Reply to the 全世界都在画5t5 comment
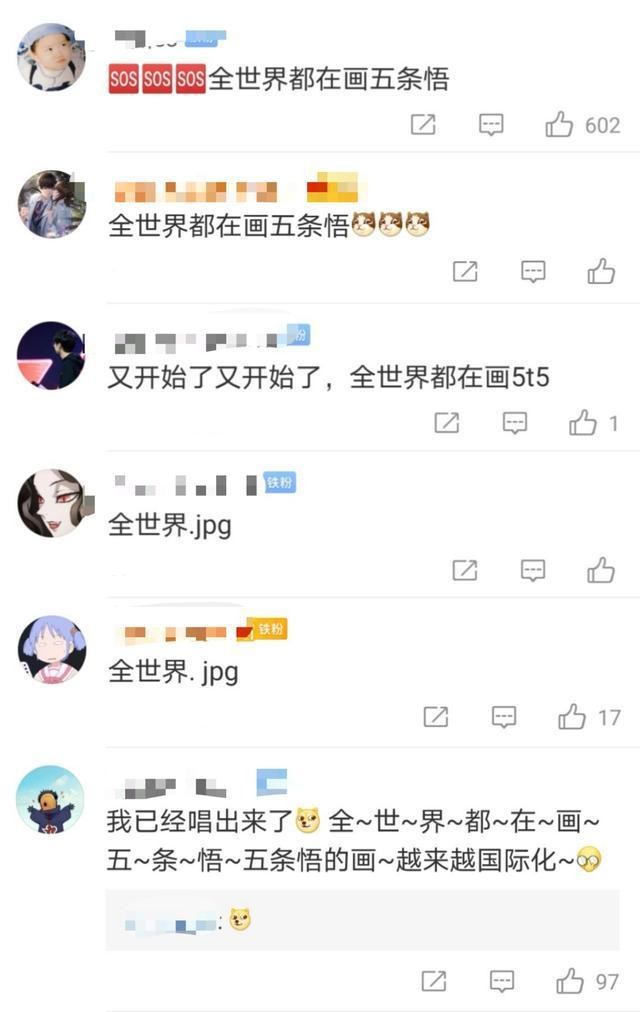This screenshot has width=640, height=1012. coord(514,423)
